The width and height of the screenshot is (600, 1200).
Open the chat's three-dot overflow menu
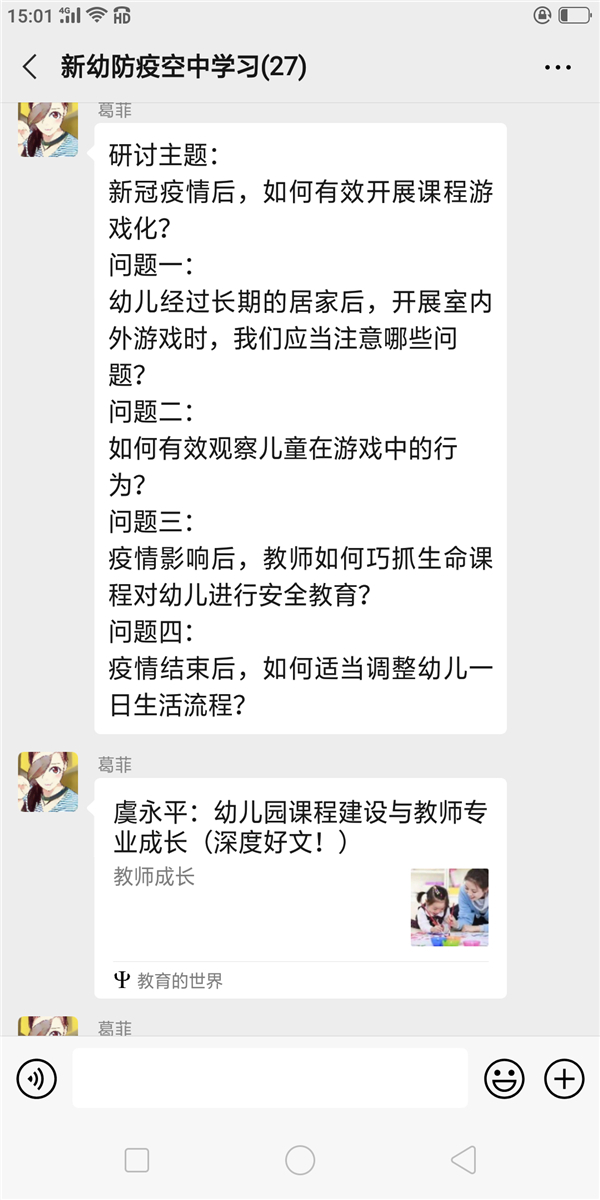tap(558, 67)
